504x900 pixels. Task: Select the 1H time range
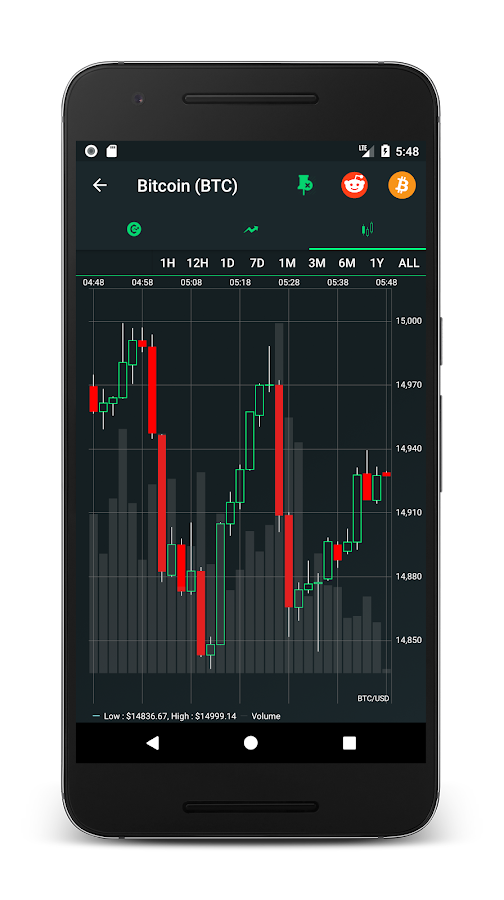click(167, 263)
